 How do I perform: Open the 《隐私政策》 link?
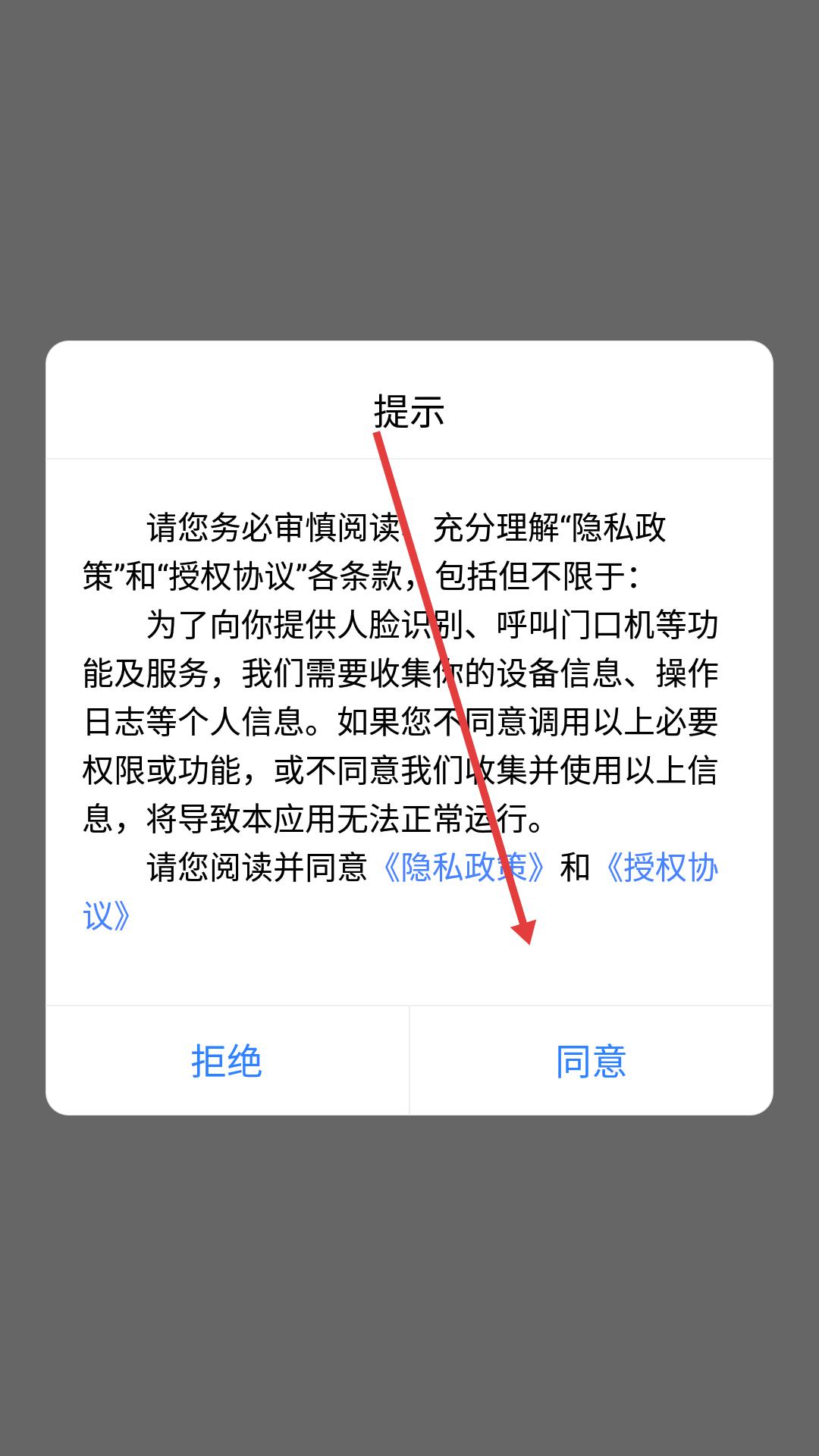coord(463,868)
